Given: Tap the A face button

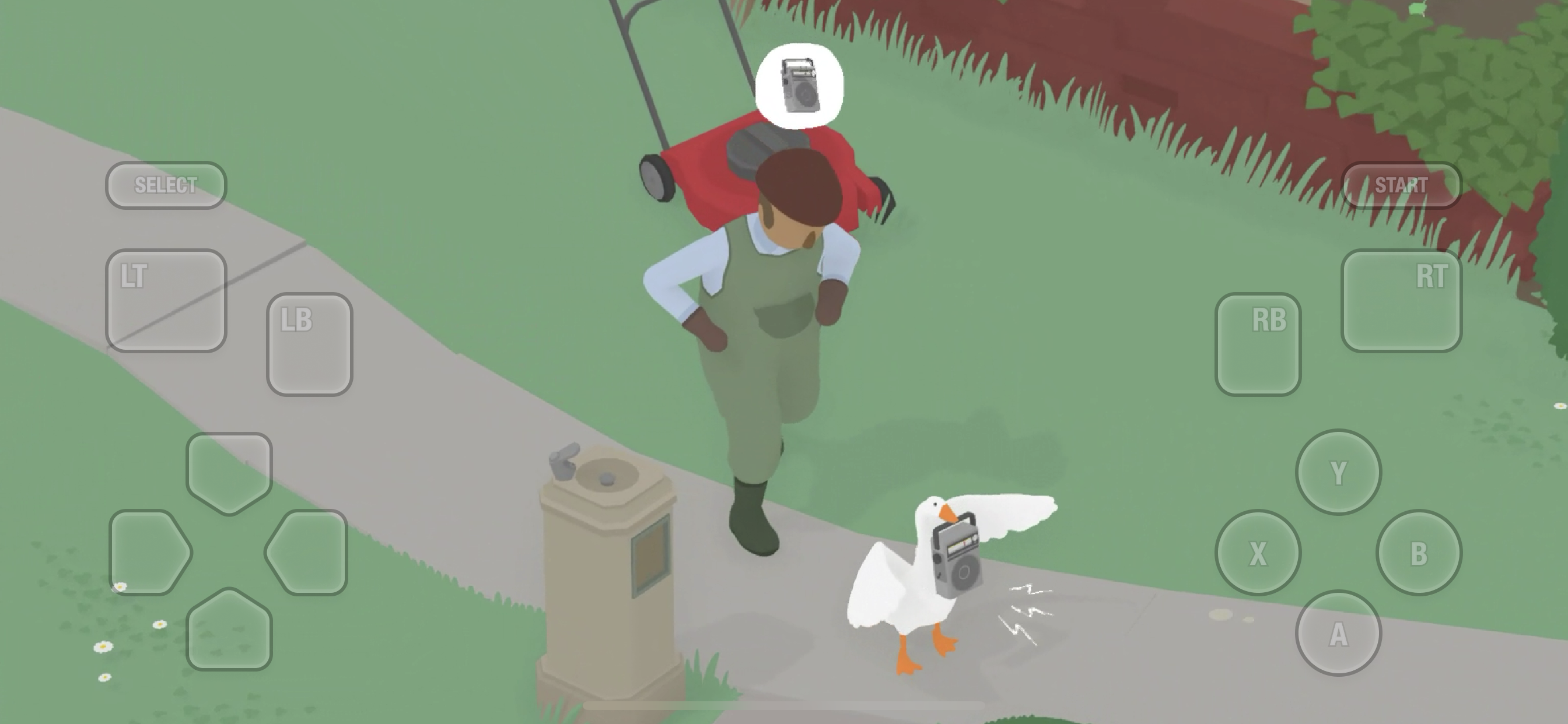Looking at the screenshot, I should 1338,632.
